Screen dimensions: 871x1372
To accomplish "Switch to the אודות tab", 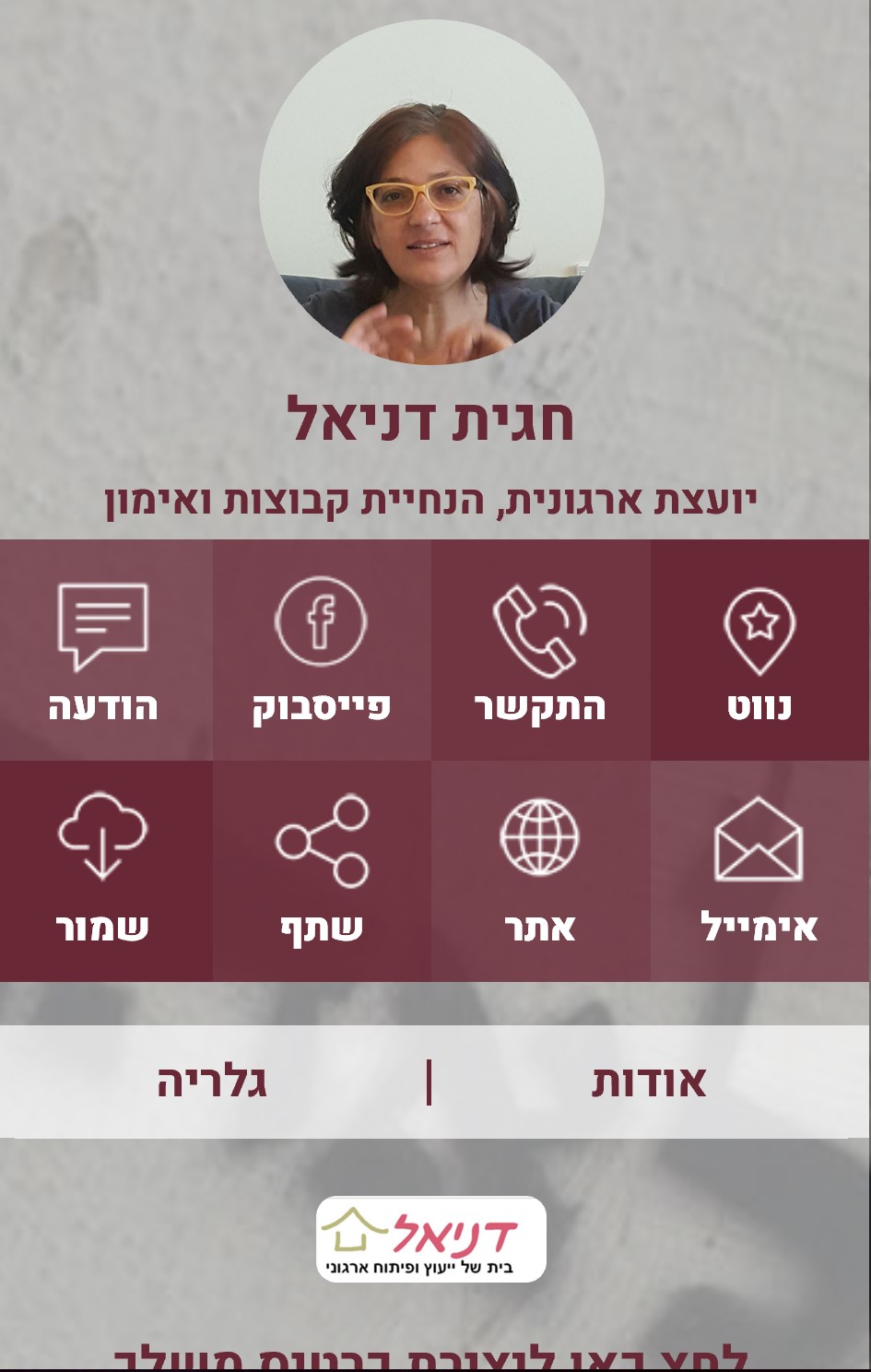I will tap(649, 1082).
